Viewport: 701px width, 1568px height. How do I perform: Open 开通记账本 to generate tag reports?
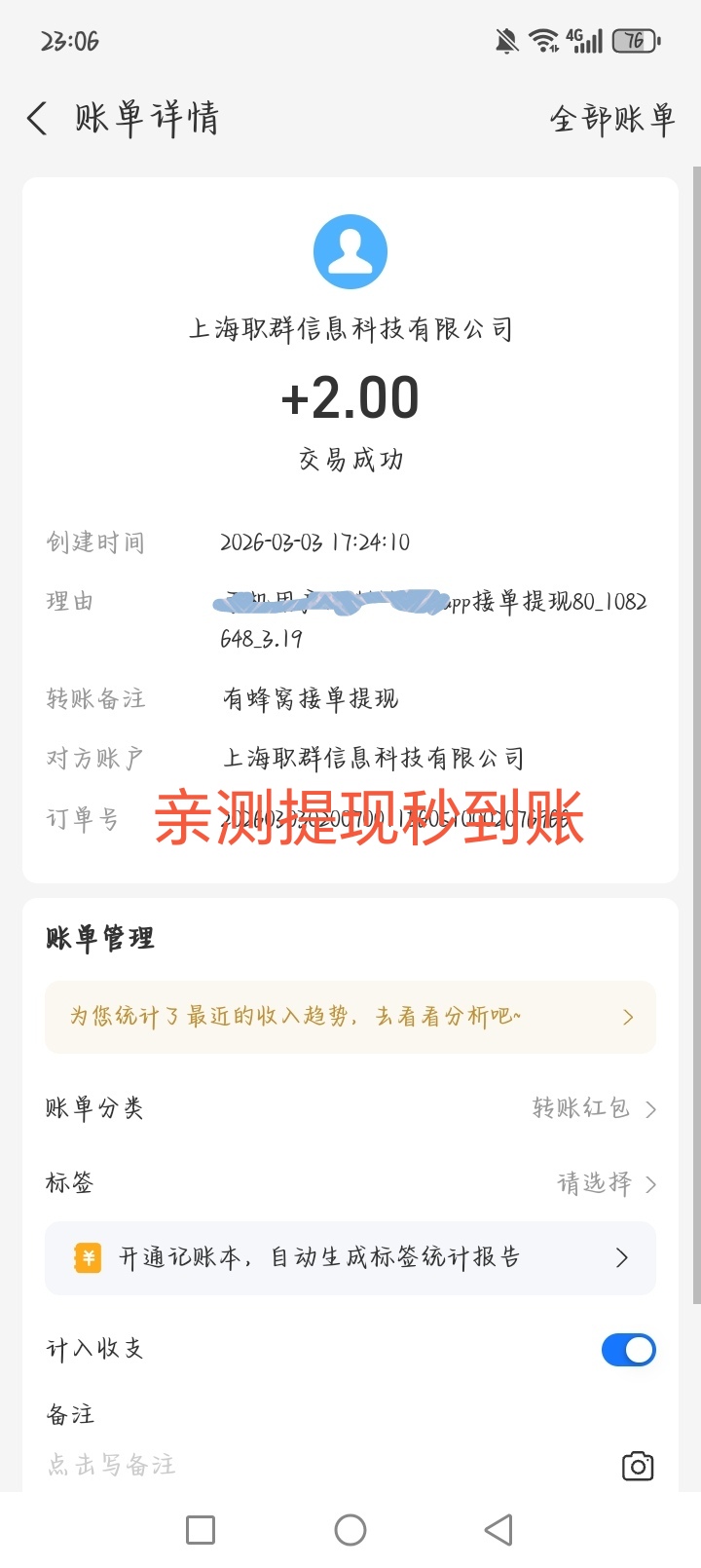(x=350, y=1257)
